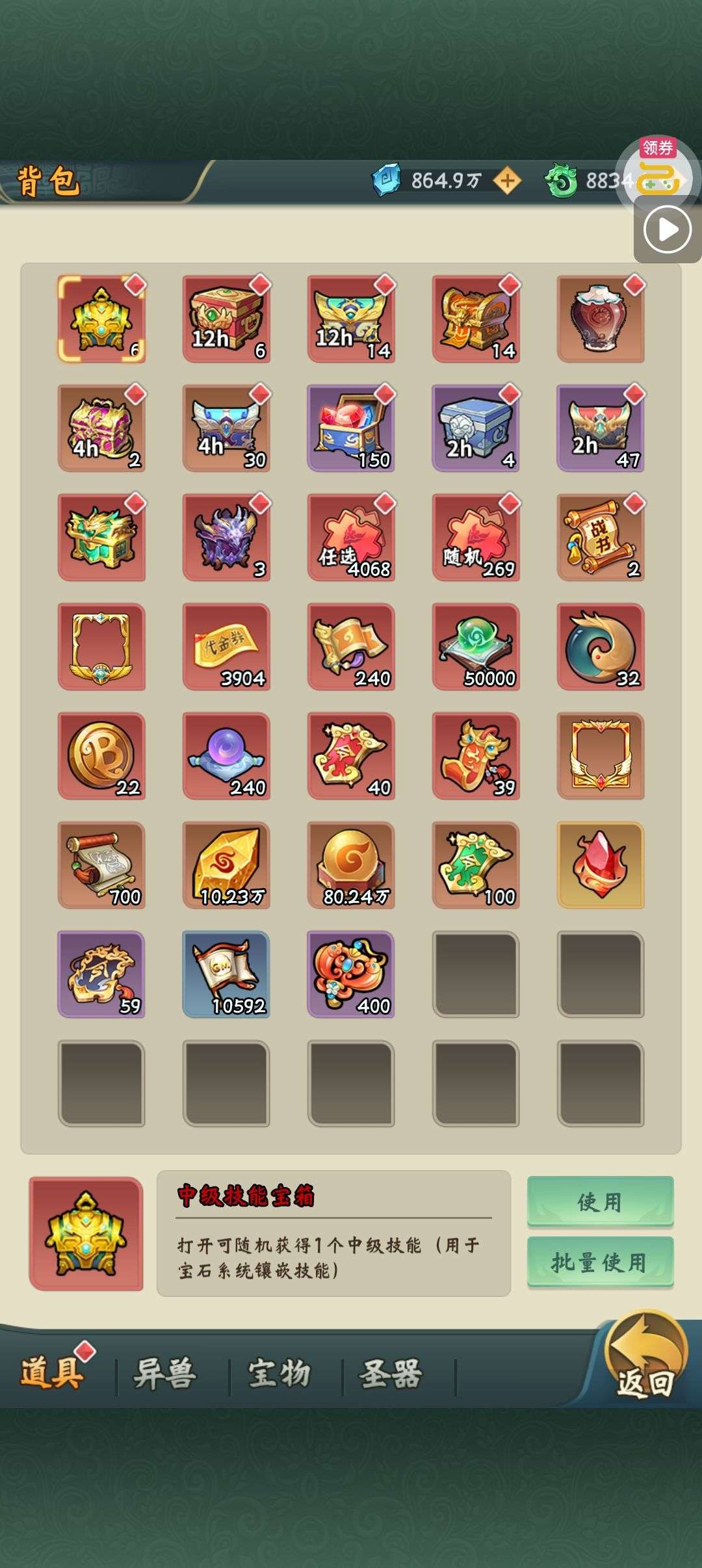Select the 道具 tab
Screen dimensions: 702x1568
tap(52, 1373)
